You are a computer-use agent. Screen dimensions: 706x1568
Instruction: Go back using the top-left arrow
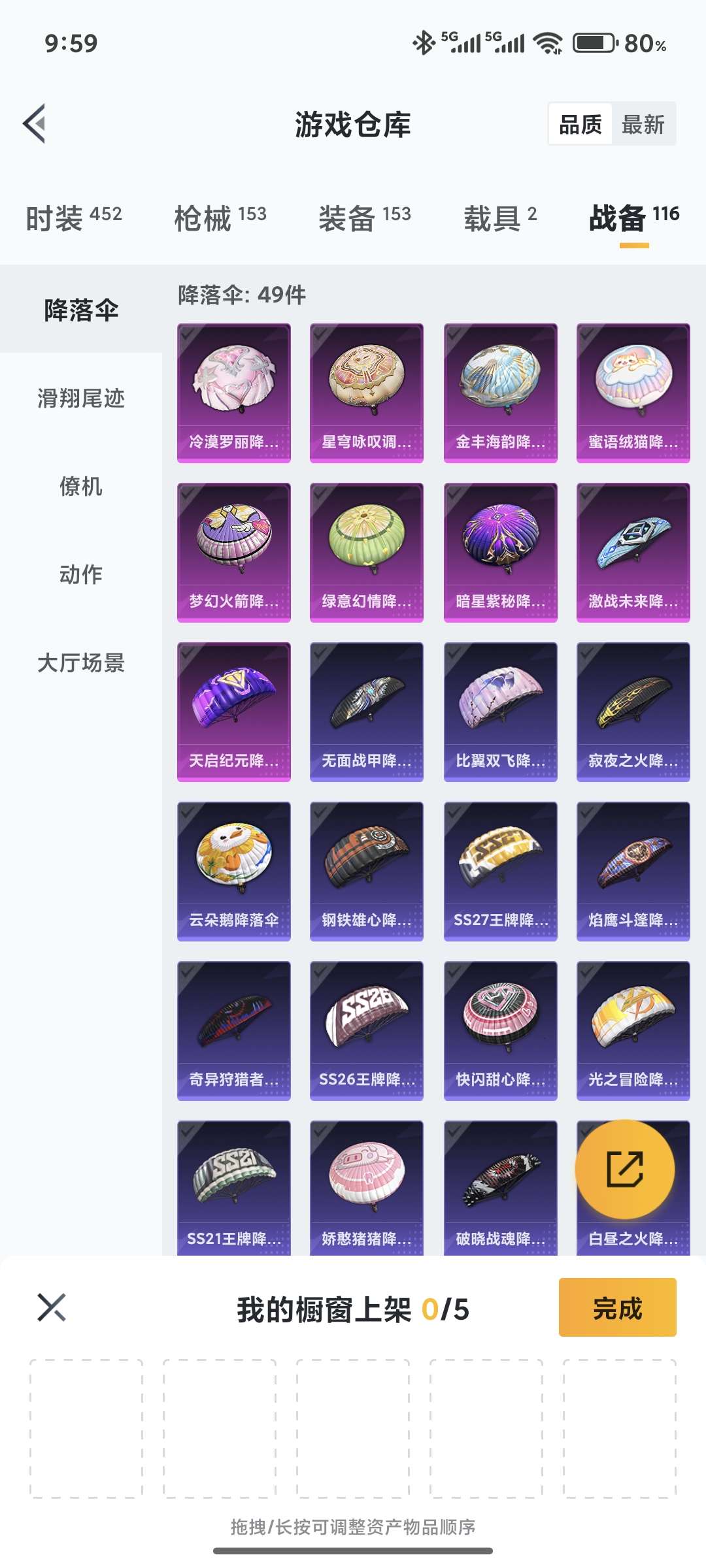(x=35, y=123)
